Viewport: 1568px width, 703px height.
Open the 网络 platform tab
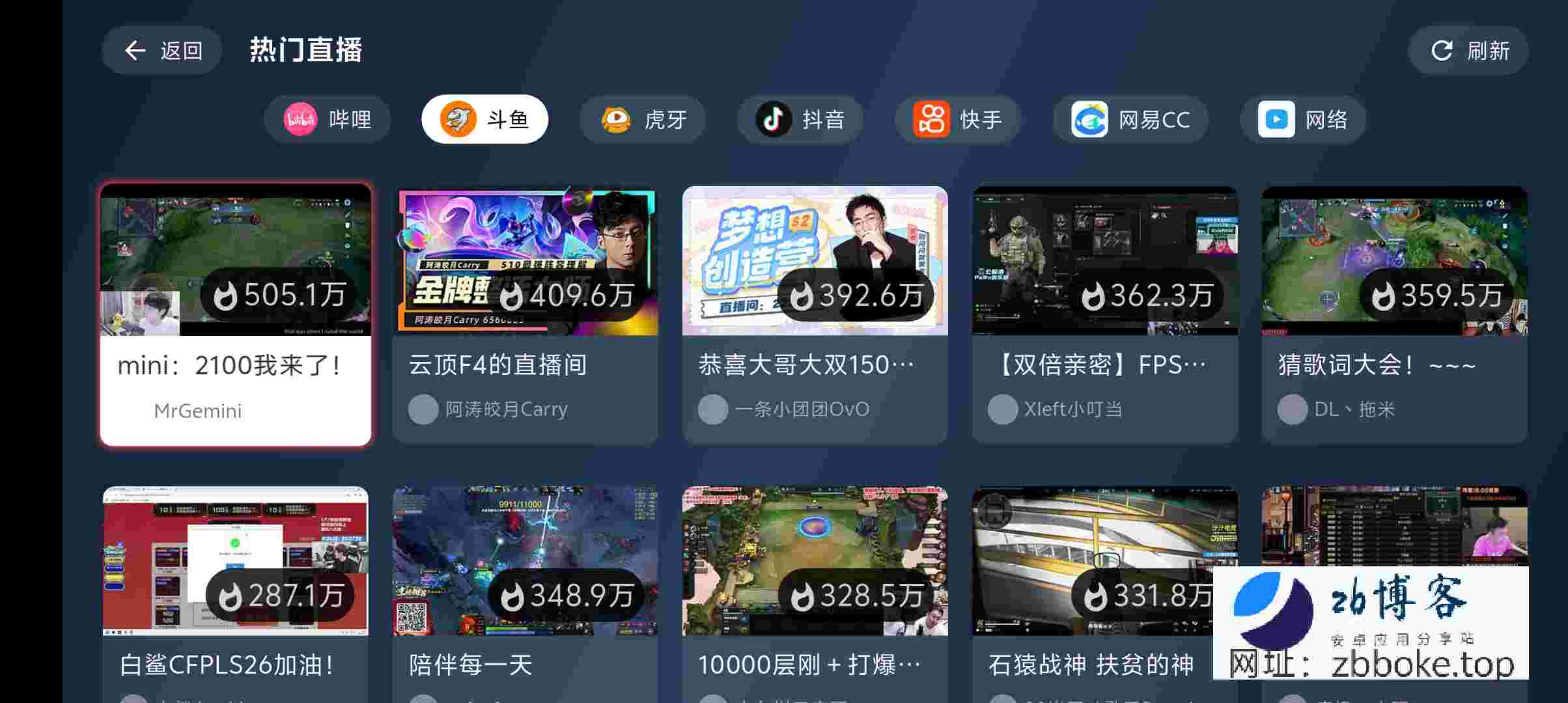pos(1302,120)
